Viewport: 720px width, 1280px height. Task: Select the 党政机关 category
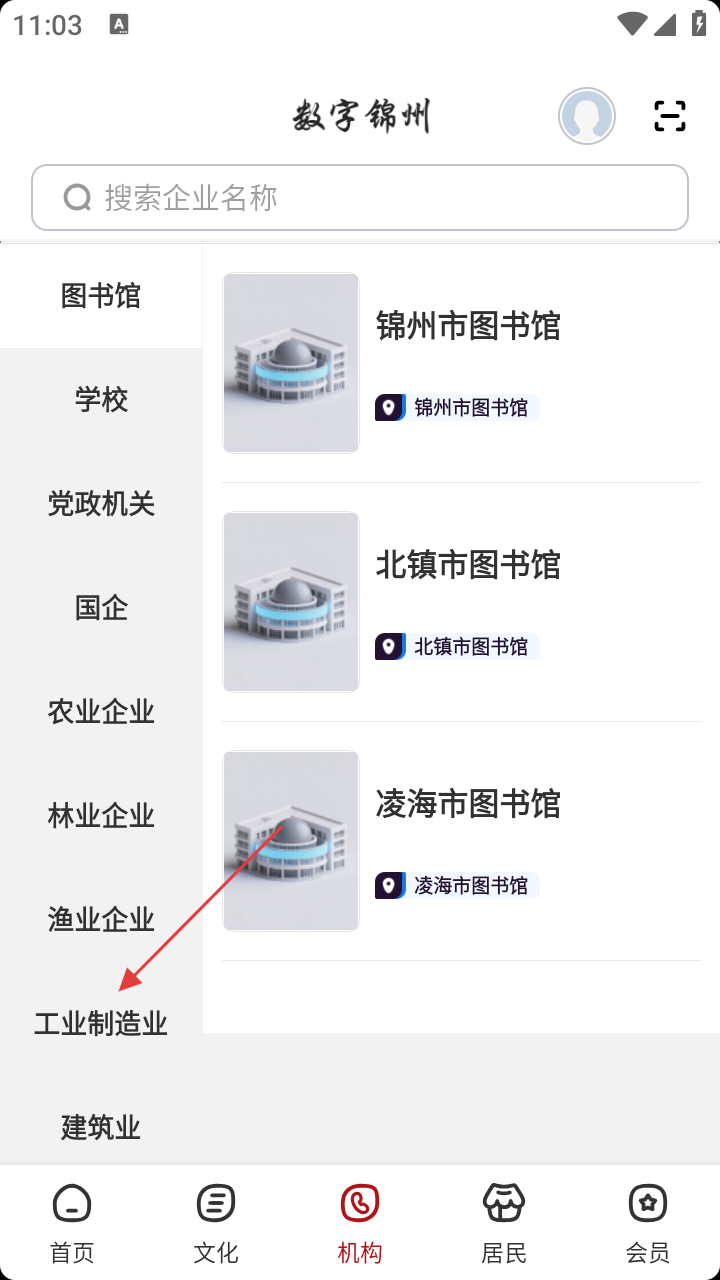point(101,504)
